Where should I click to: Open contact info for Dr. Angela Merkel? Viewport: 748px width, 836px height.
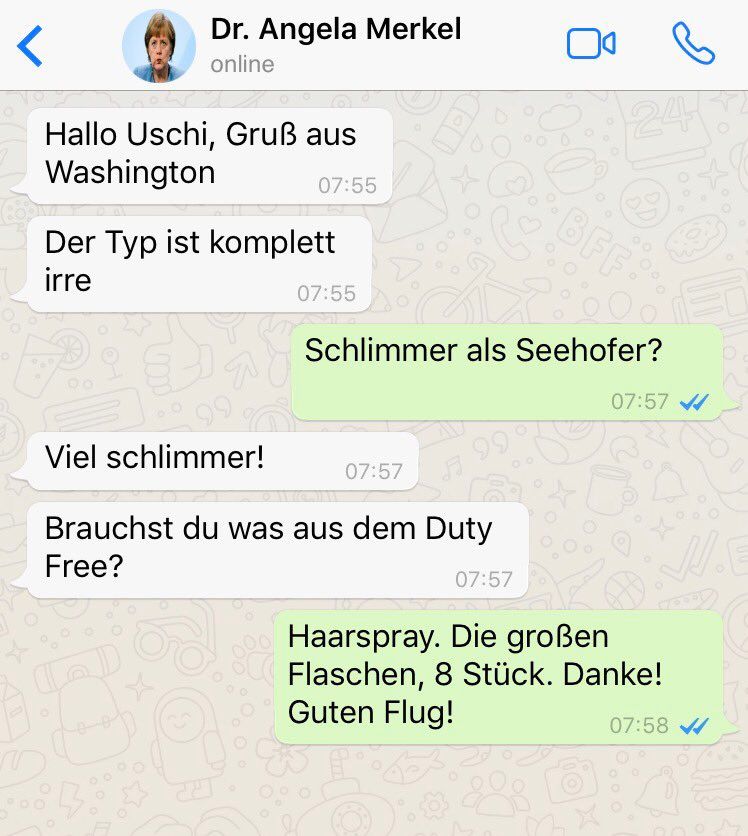pyautogui.click(x=335, y=45)
